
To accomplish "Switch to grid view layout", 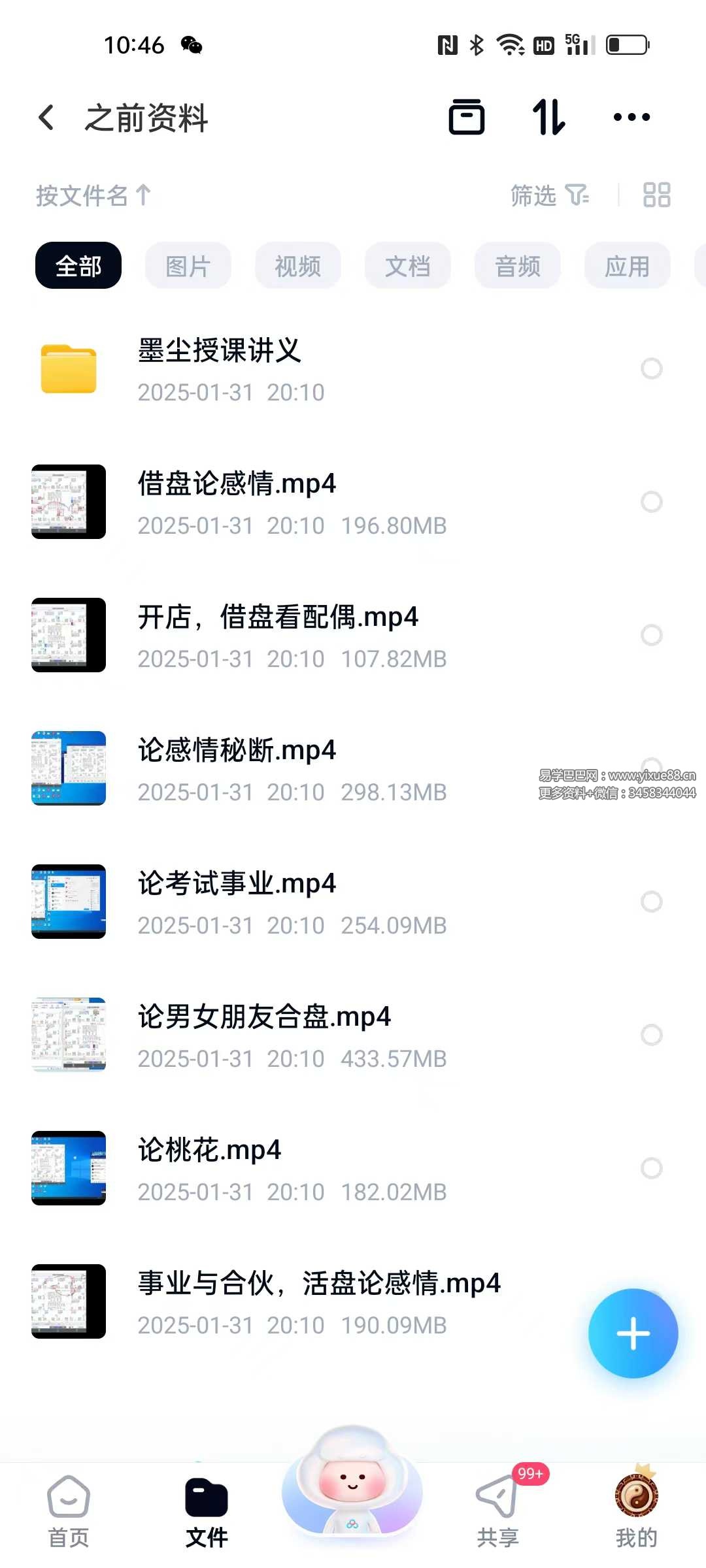I will [x=656, y=195].
